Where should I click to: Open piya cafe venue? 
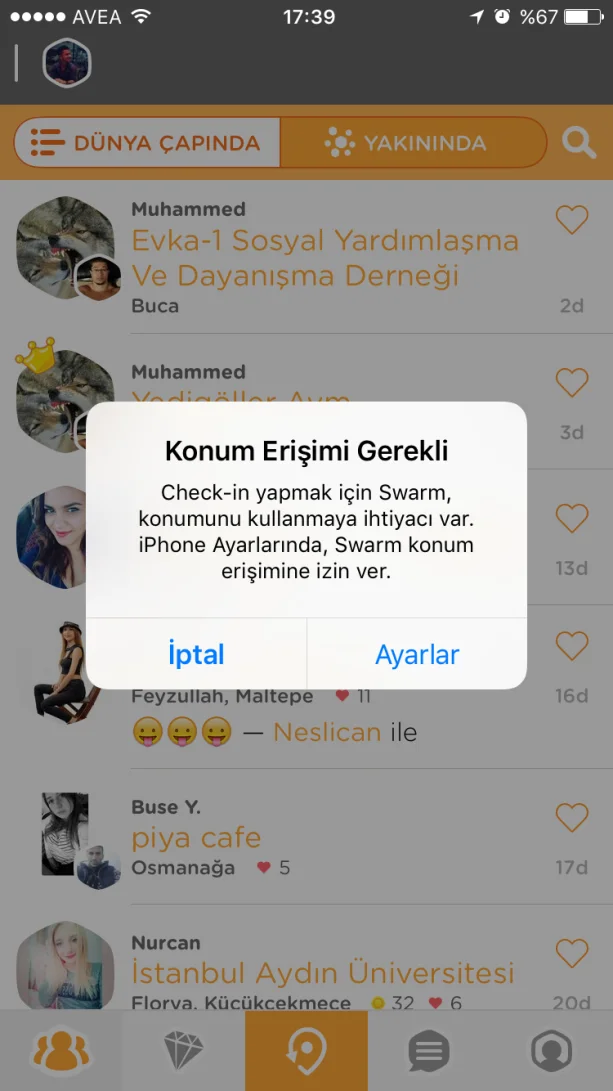tap(196, 838)
